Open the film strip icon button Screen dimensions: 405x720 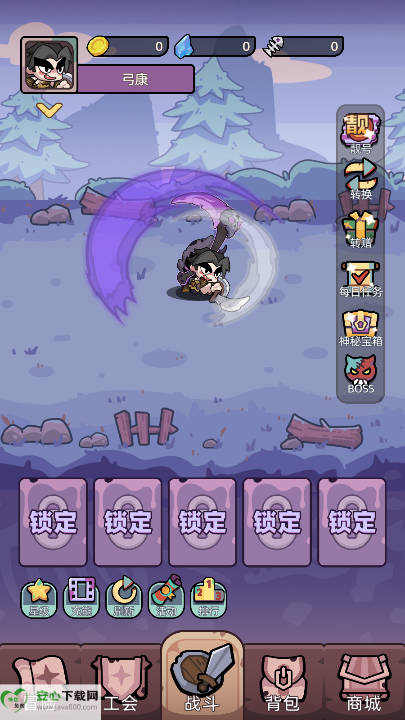coord(81,597)
